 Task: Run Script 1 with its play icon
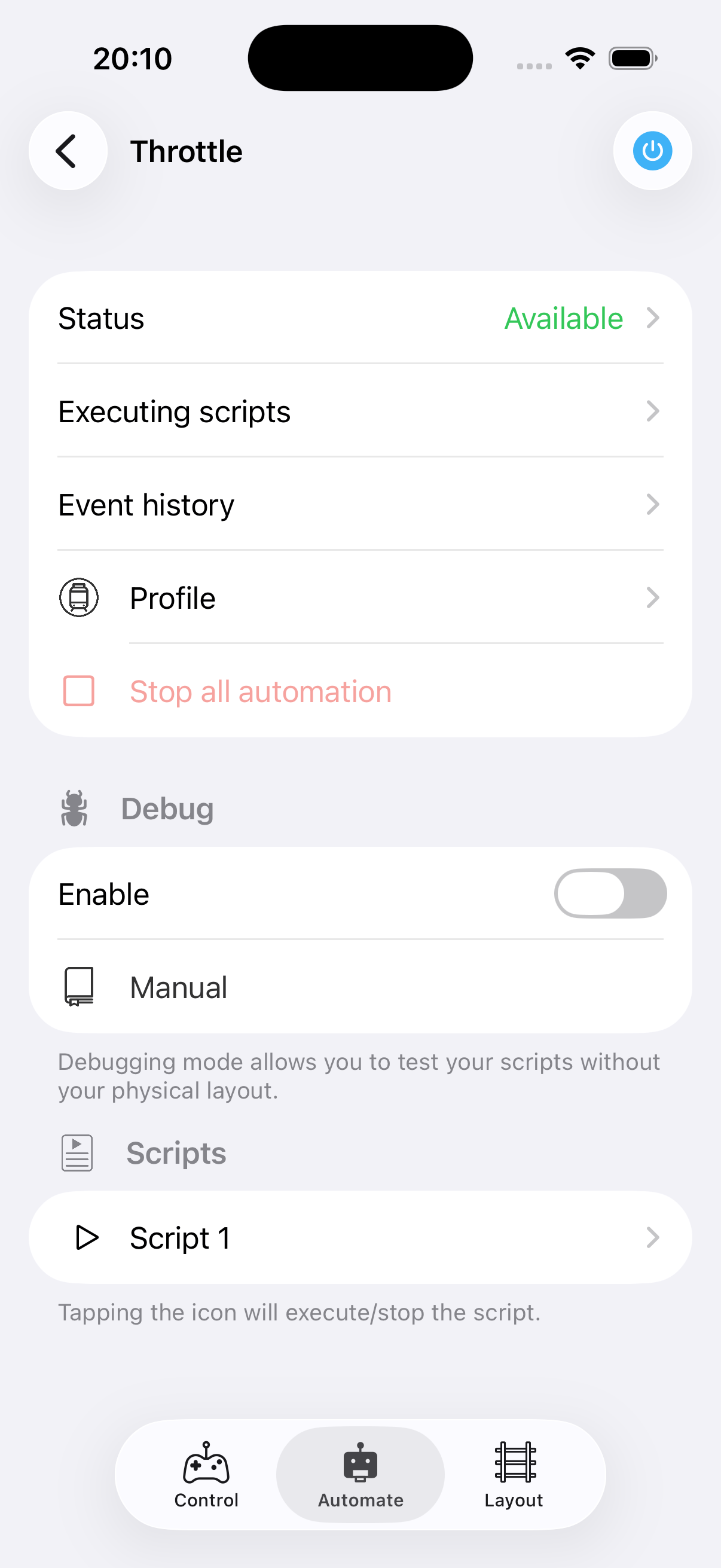click(87, 1237)
